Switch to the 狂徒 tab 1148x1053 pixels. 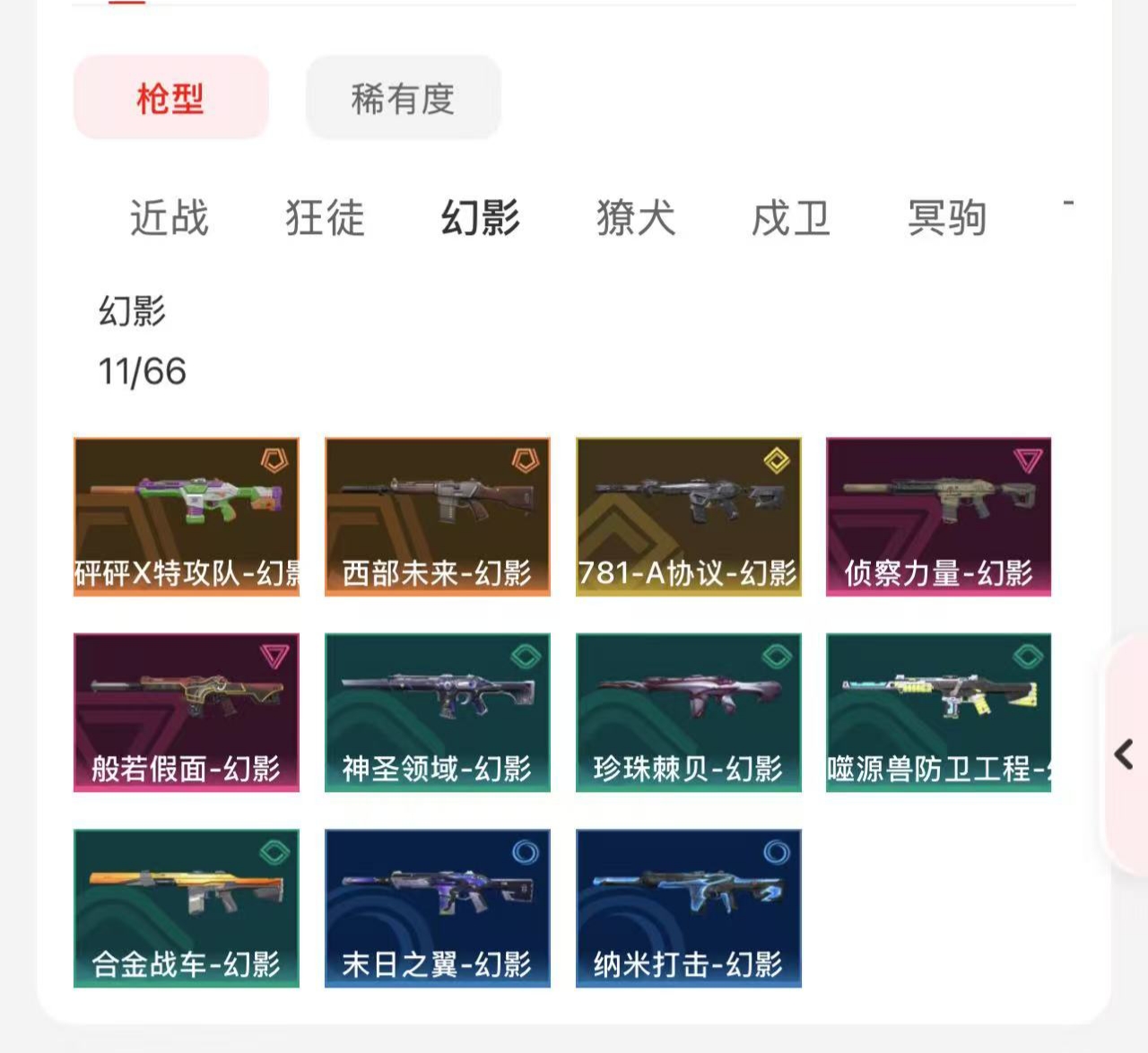click(x=325, y=218)
